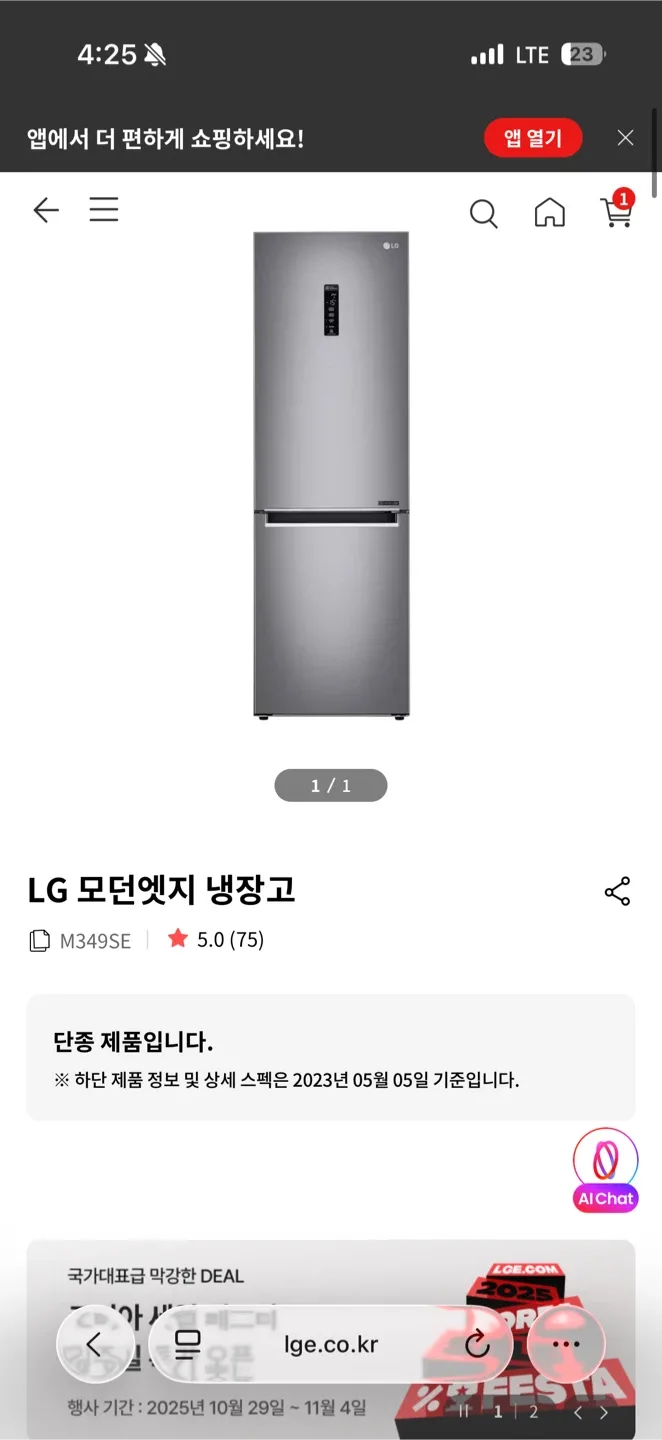This screenshot has height=1440, width=662.
Task: Open the site search
Action: pos(483,213)
